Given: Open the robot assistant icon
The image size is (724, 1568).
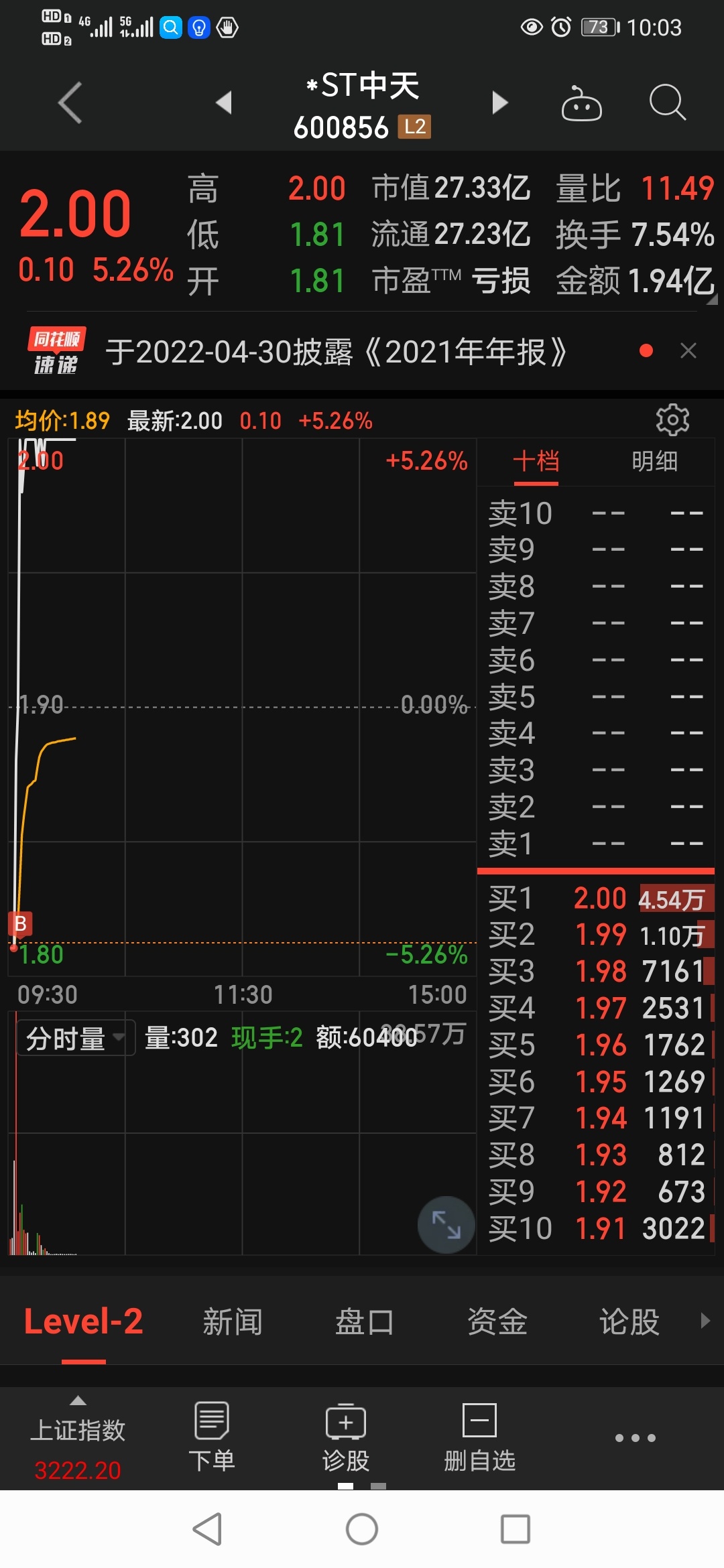Looking at the screenshot, I should coord(581,103).
